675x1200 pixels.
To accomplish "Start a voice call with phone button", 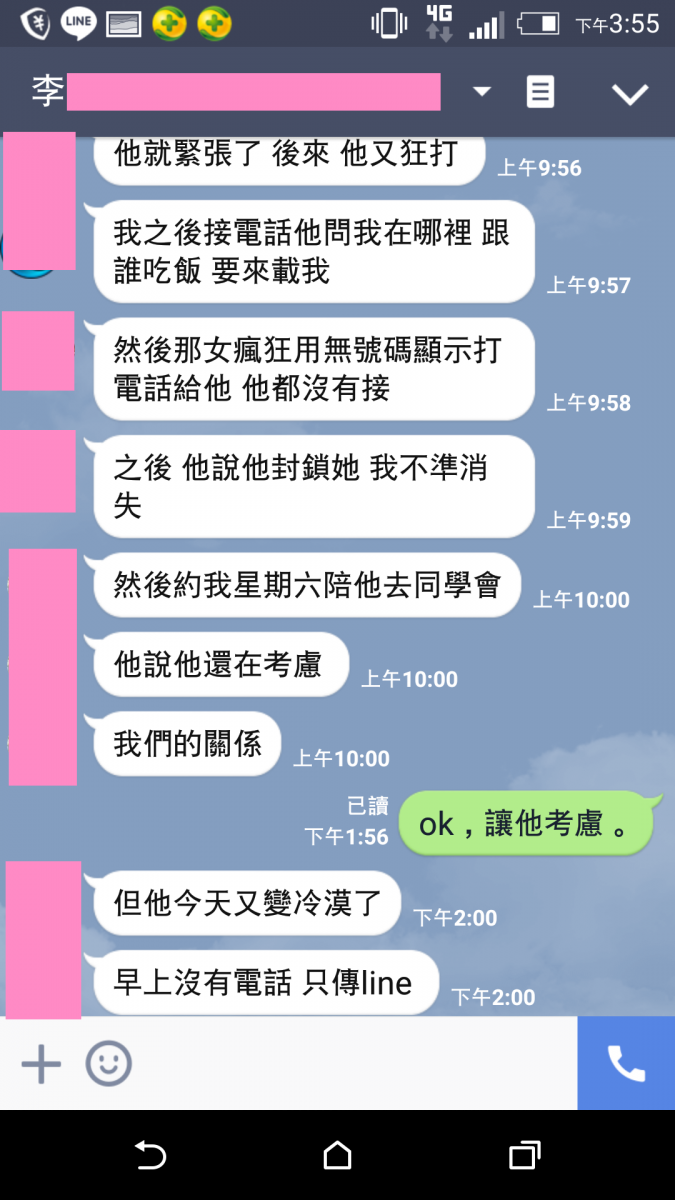I will (x=626, y=1064).
